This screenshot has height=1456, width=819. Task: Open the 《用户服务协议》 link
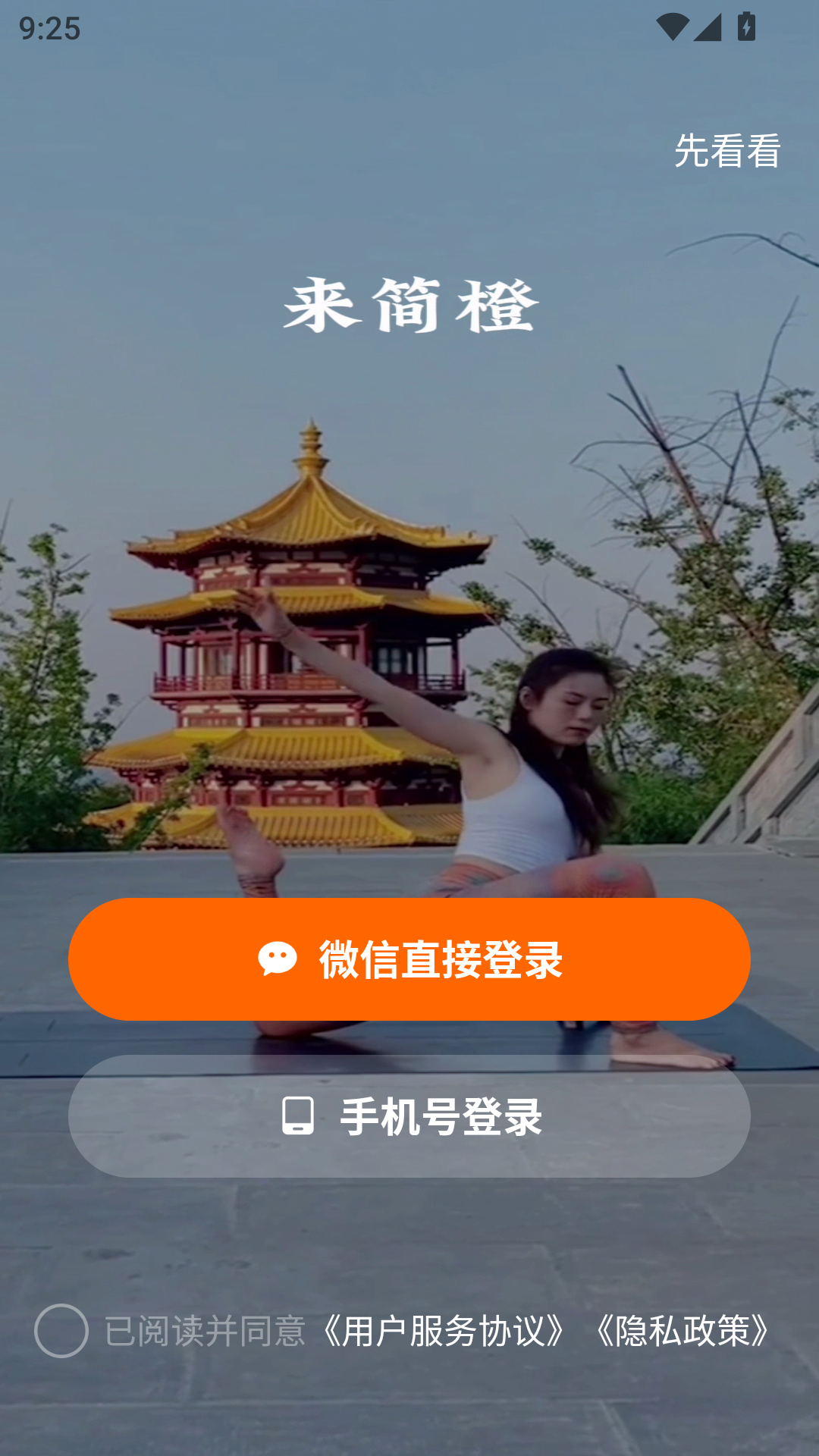[x=444, y=1331]
